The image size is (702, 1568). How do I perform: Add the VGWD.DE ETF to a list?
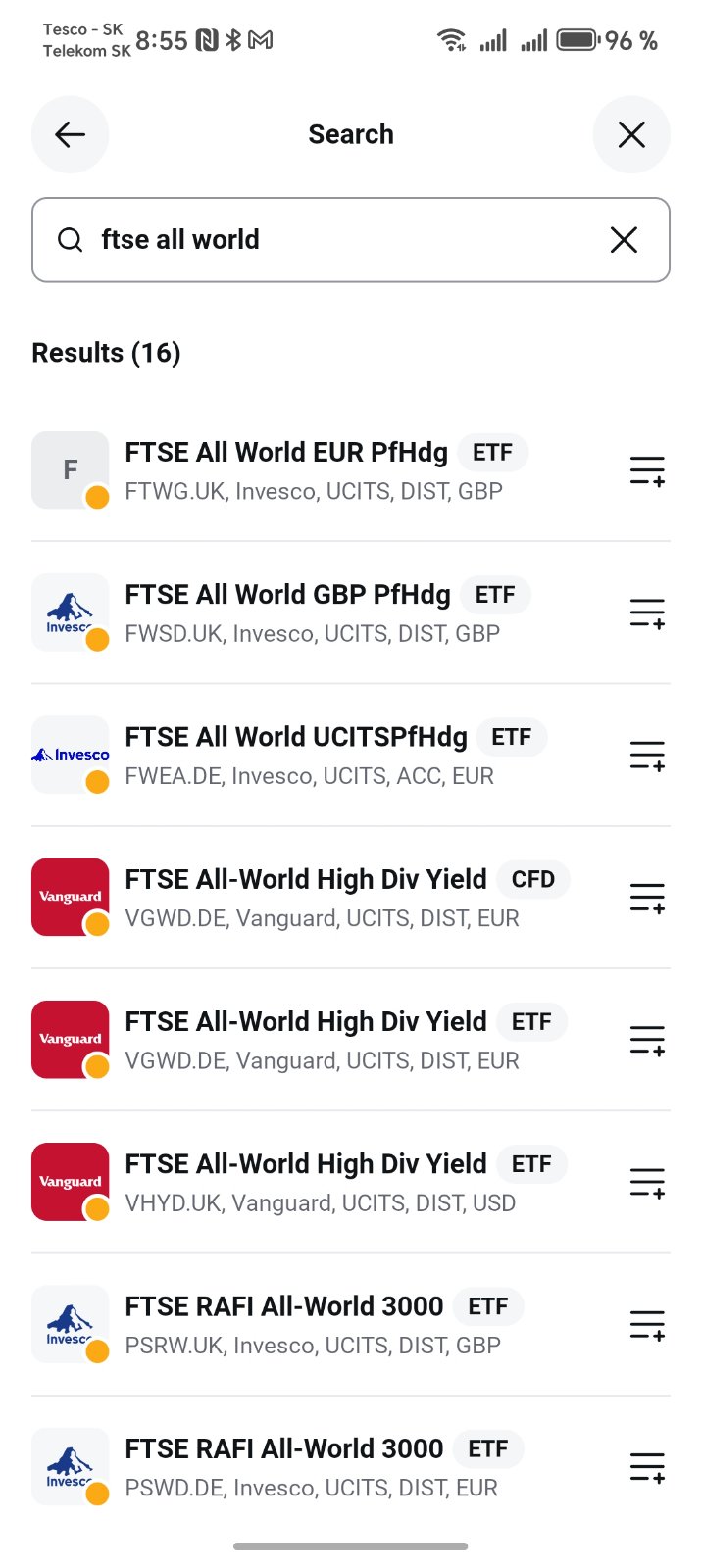647,1040
